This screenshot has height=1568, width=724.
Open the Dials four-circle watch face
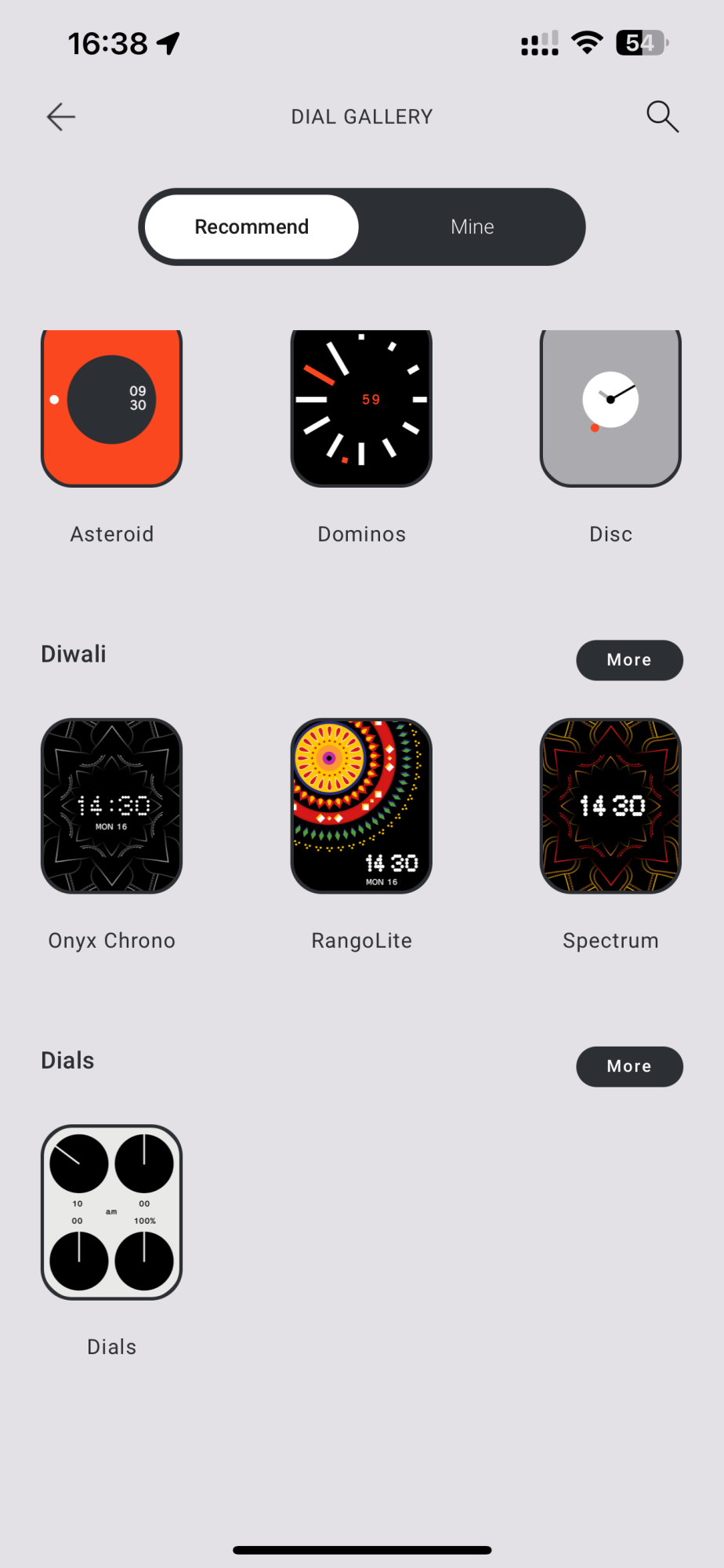pyautogui.click(x=112, y=1212)
